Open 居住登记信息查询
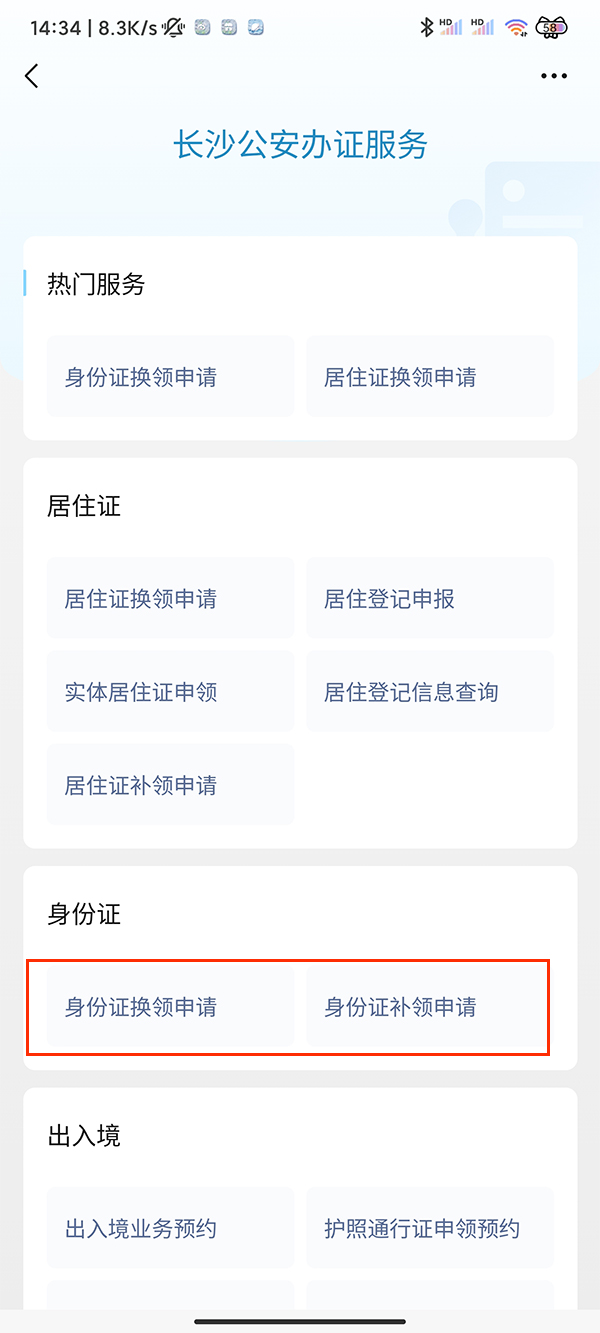This screenshot has height=1333, width=600. pos(430,692)
